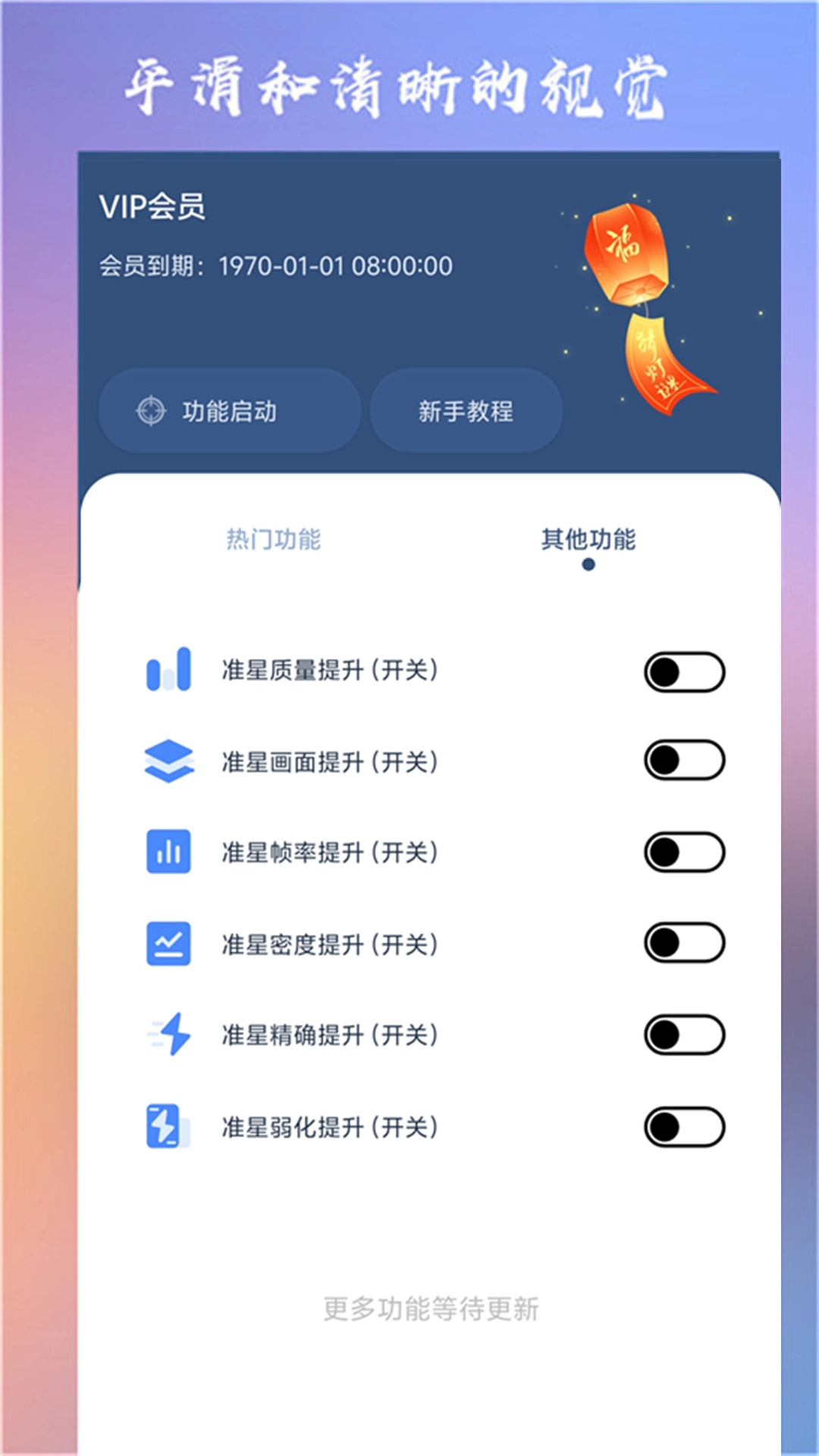The height and width of the screenshot is (1456, 819).
Task: Click the crosshair icon on 功能启动
Action: 150,410
